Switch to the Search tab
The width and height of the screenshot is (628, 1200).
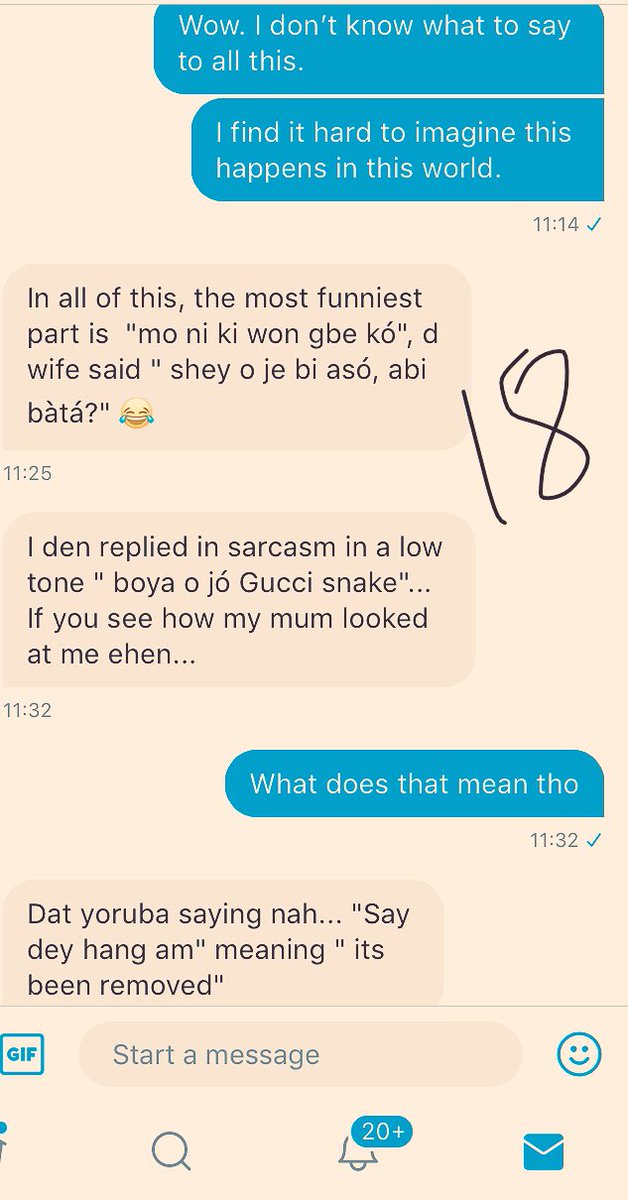pos(172,1151)
